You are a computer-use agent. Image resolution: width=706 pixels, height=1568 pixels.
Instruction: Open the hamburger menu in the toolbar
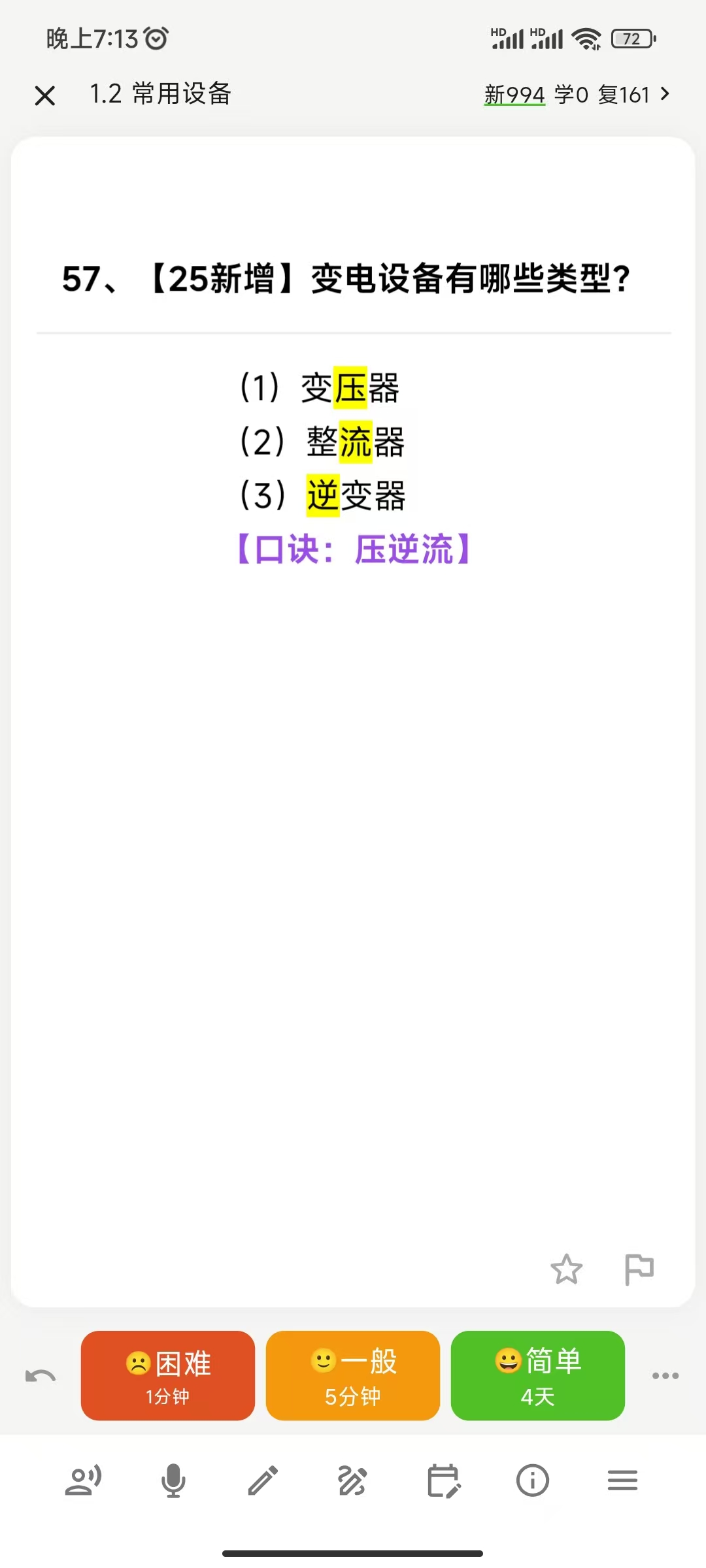[x=622, y=1480]
